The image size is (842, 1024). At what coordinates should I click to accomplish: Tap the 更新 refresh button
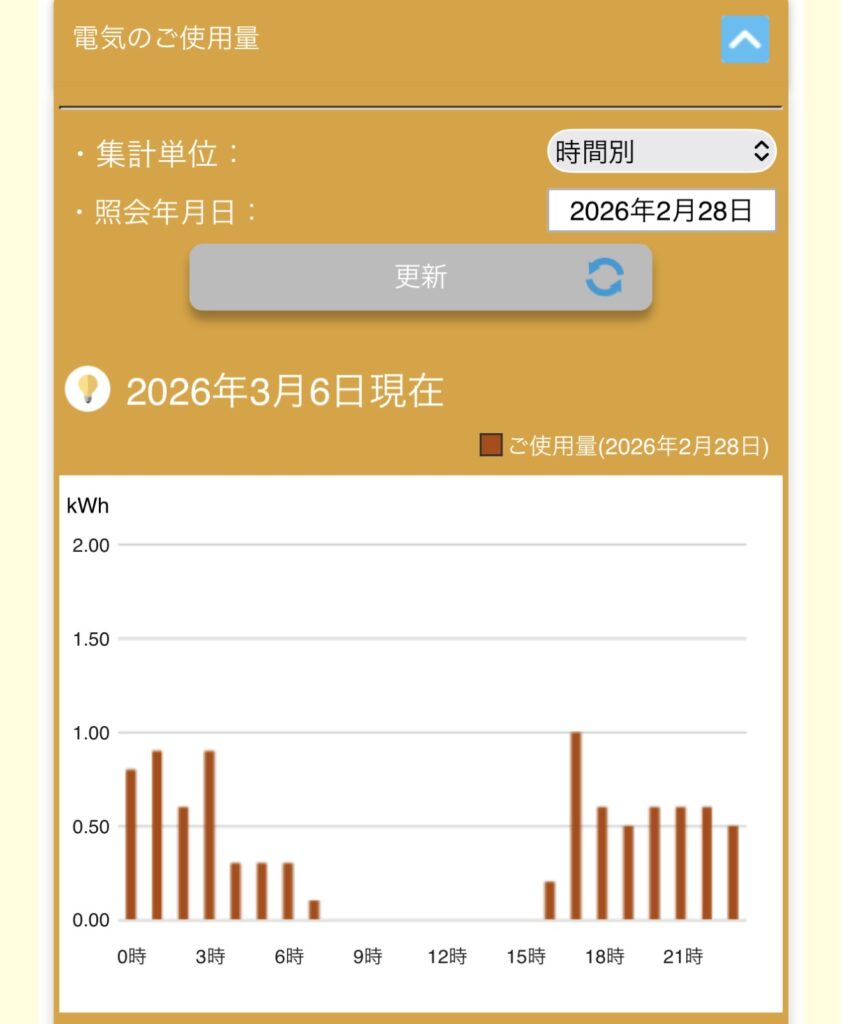click(421, 277)
